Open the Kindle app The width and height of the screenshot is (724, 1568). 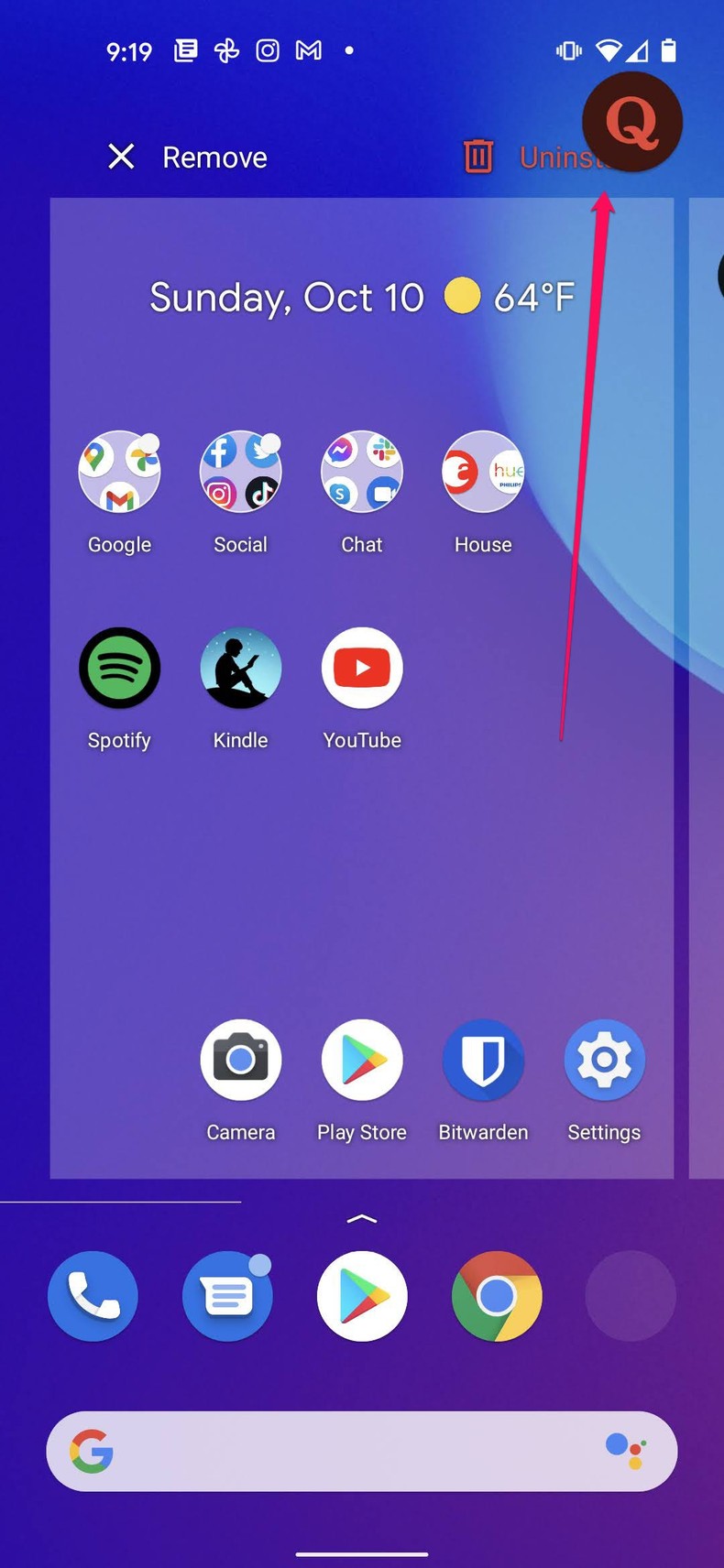[240, 668]
